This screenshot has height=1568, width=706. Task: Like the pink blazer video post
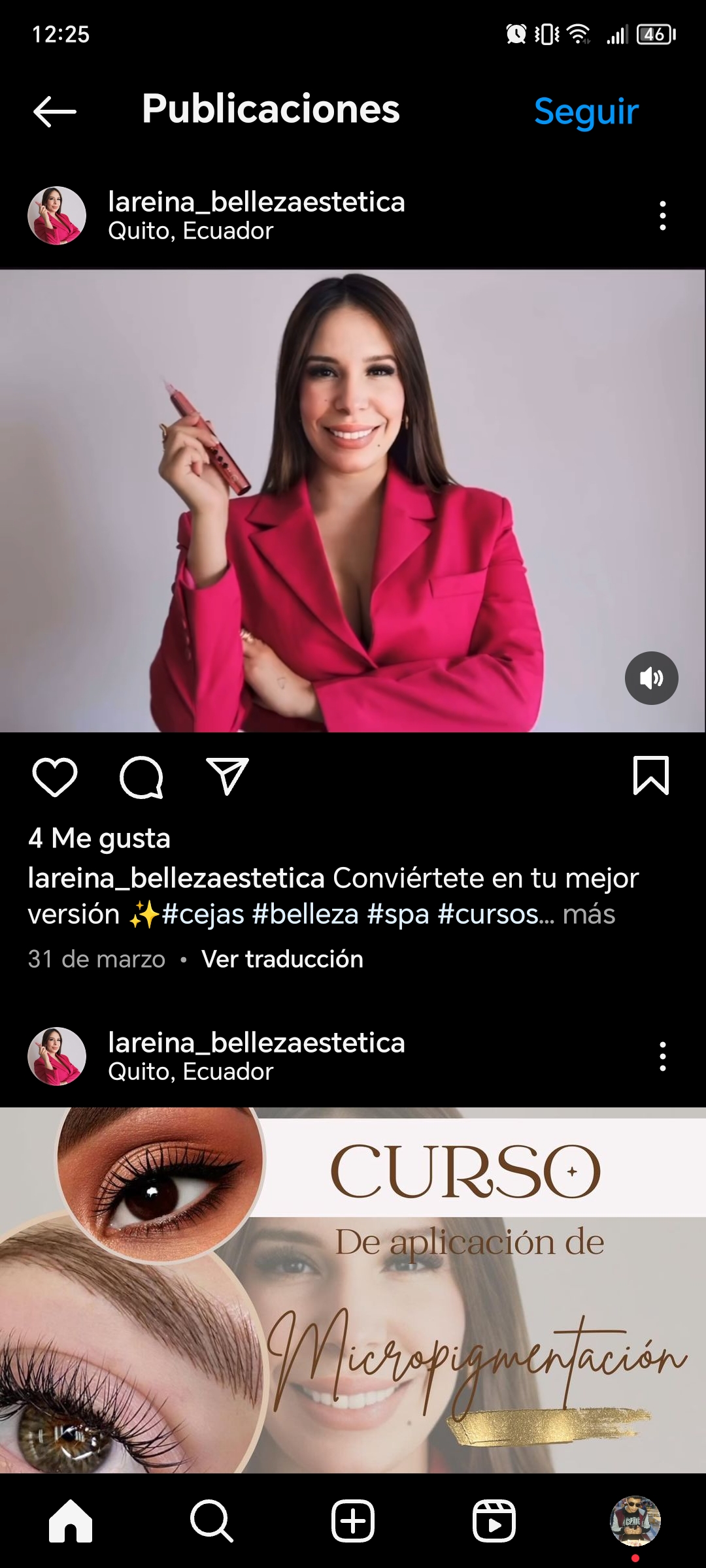pyautogui.click(x=55, y=777)
